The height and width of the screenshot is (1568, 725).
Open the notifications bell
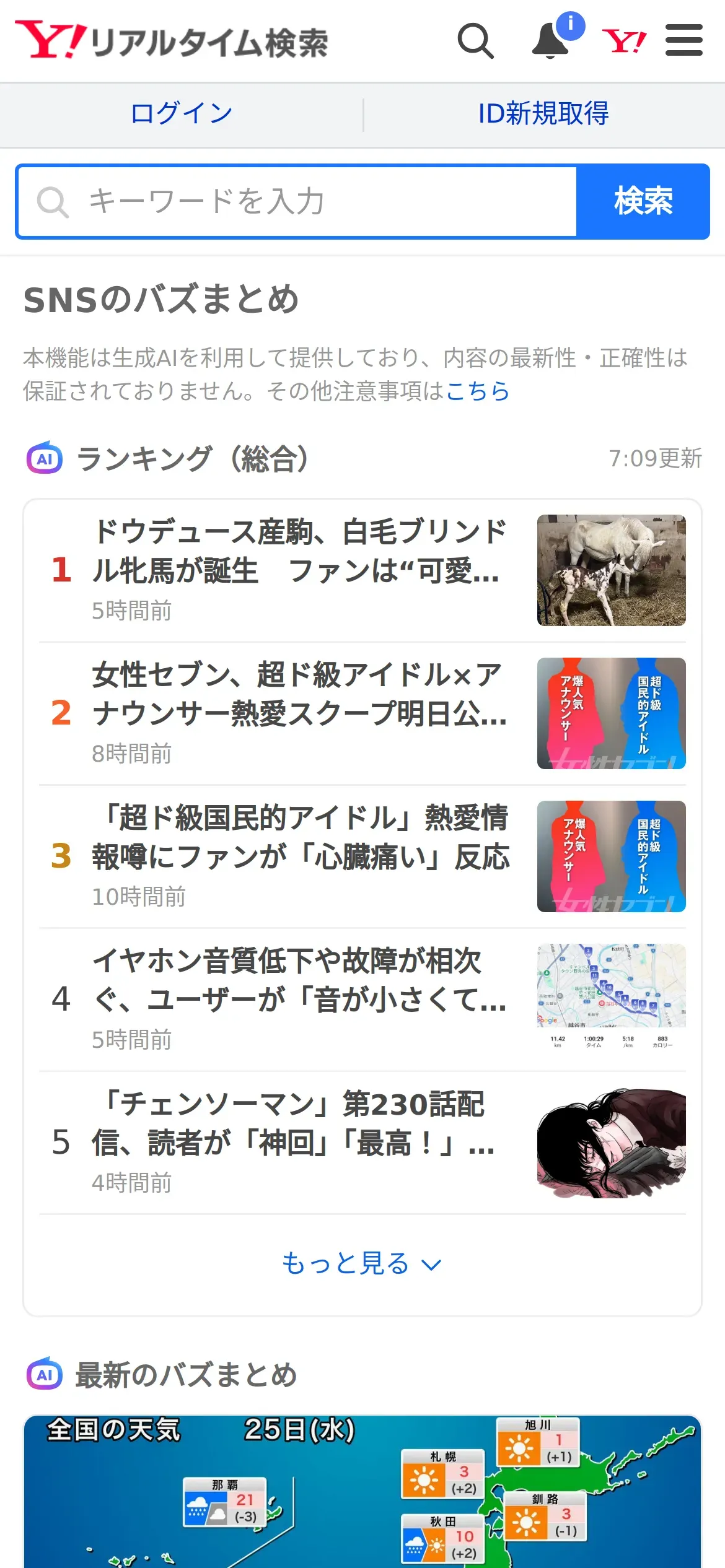(x=551, y=41)
